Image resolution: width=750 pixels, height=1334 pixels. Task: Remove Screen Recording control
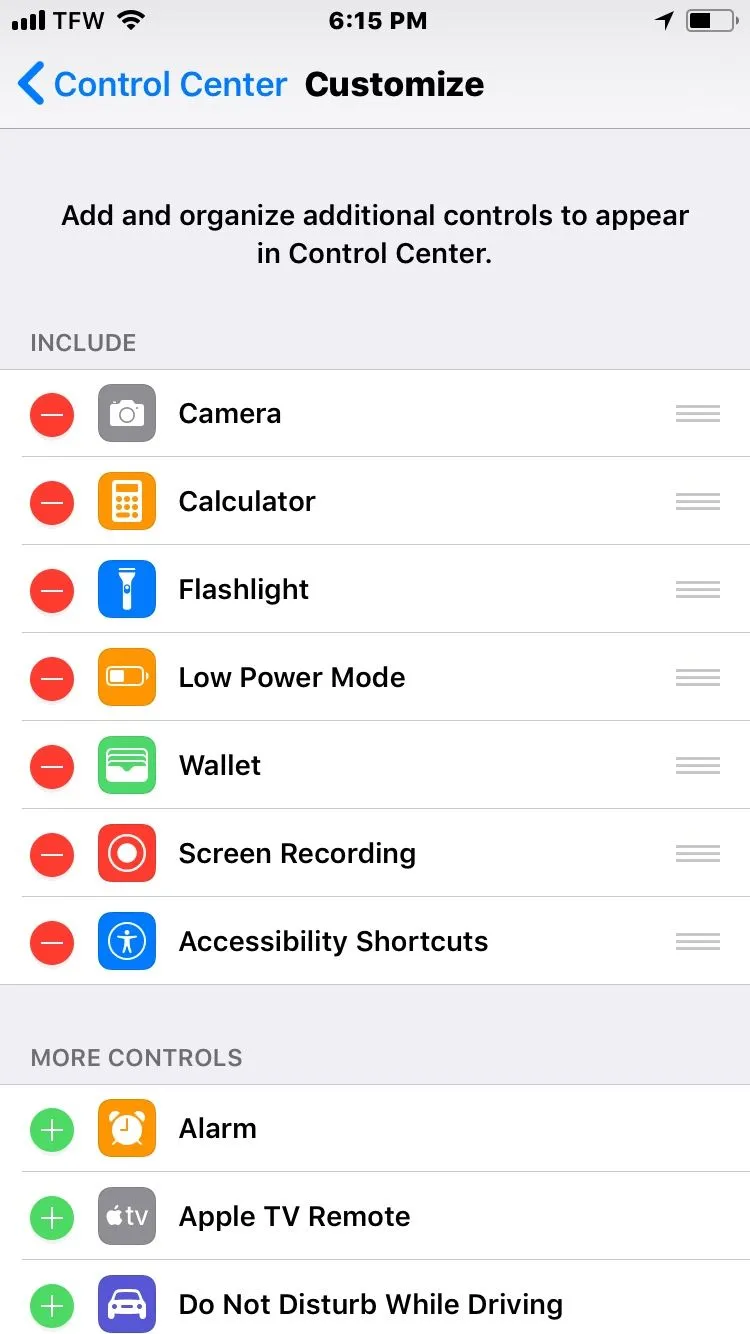click(x=52, y=854)
